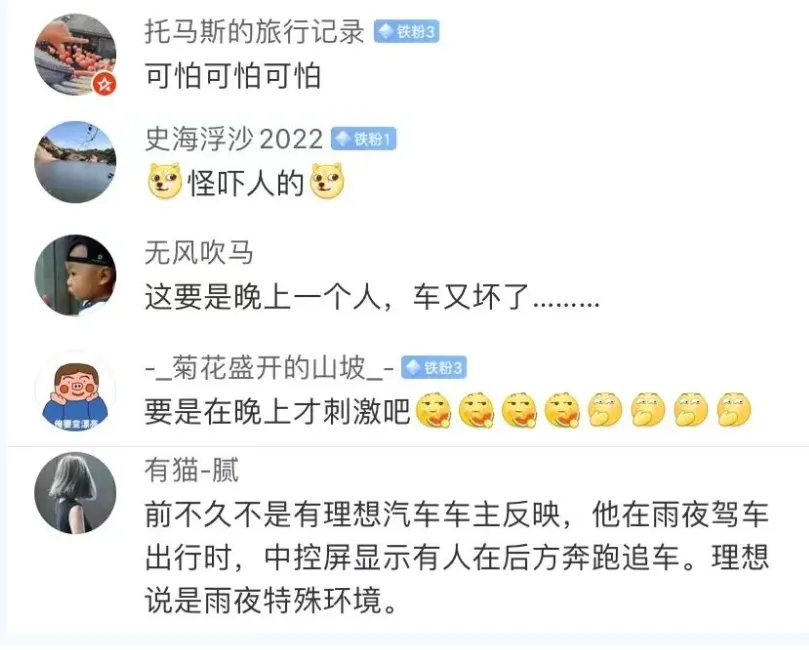809x650 pixels.
Task: Tap the username 有猫-腻
Action: (191, 470)
